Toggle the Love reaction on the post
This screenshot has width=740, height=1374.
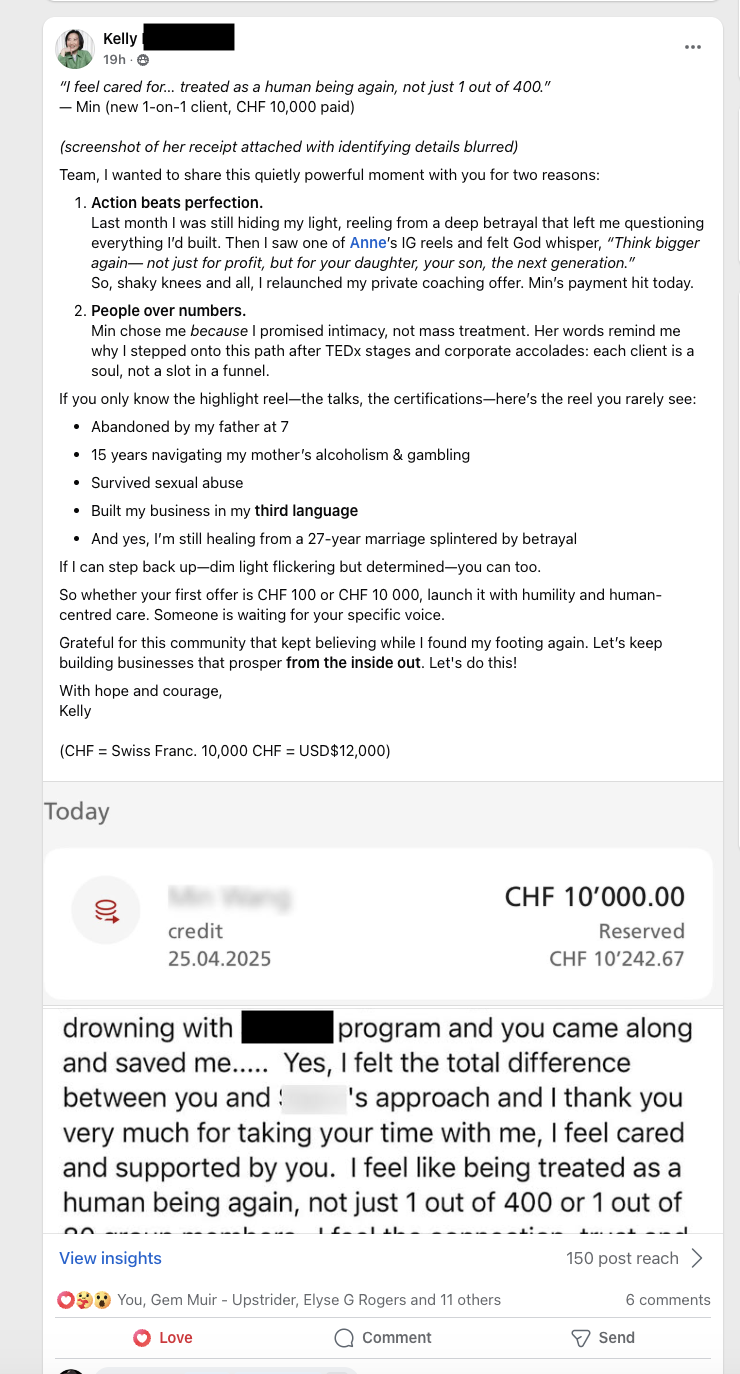click(163, 1337)
